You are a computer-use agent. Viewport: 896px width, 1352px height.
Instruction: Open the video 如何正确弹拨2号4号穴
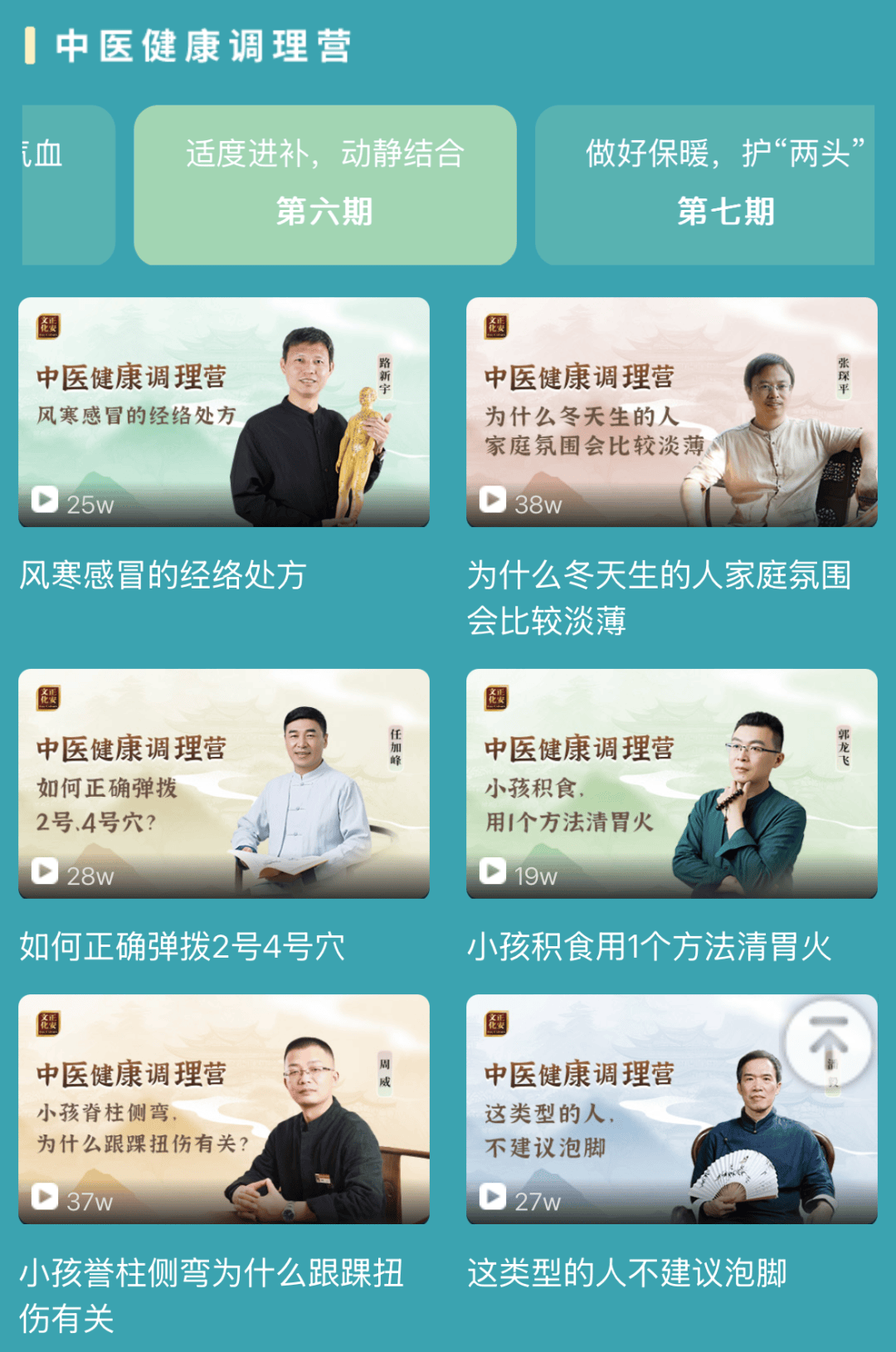point(224,783)
